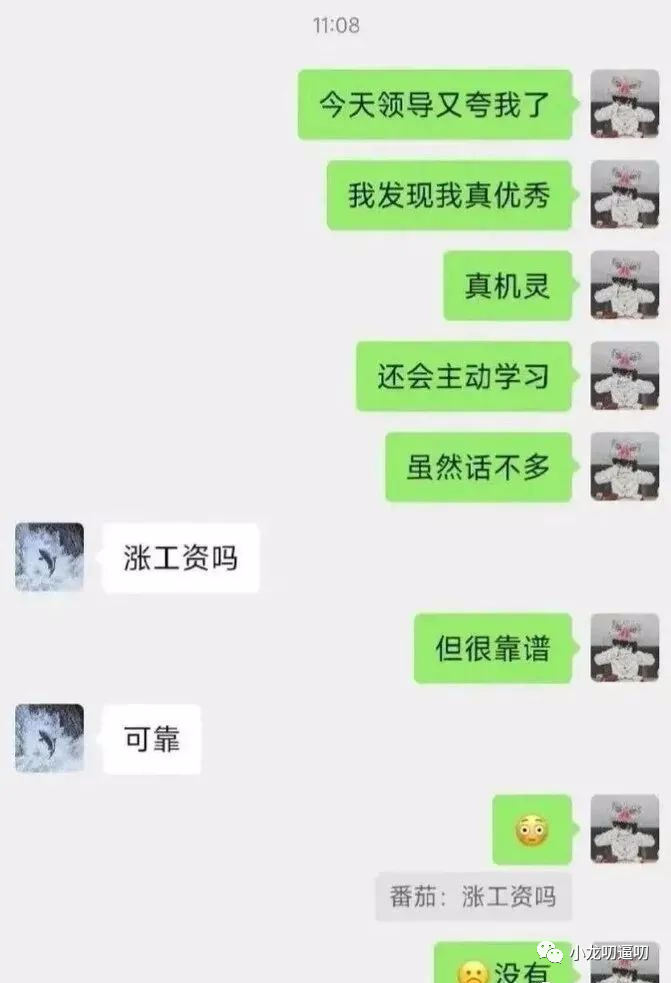Open the contact avatar next to 可靠

coord(49,739)
